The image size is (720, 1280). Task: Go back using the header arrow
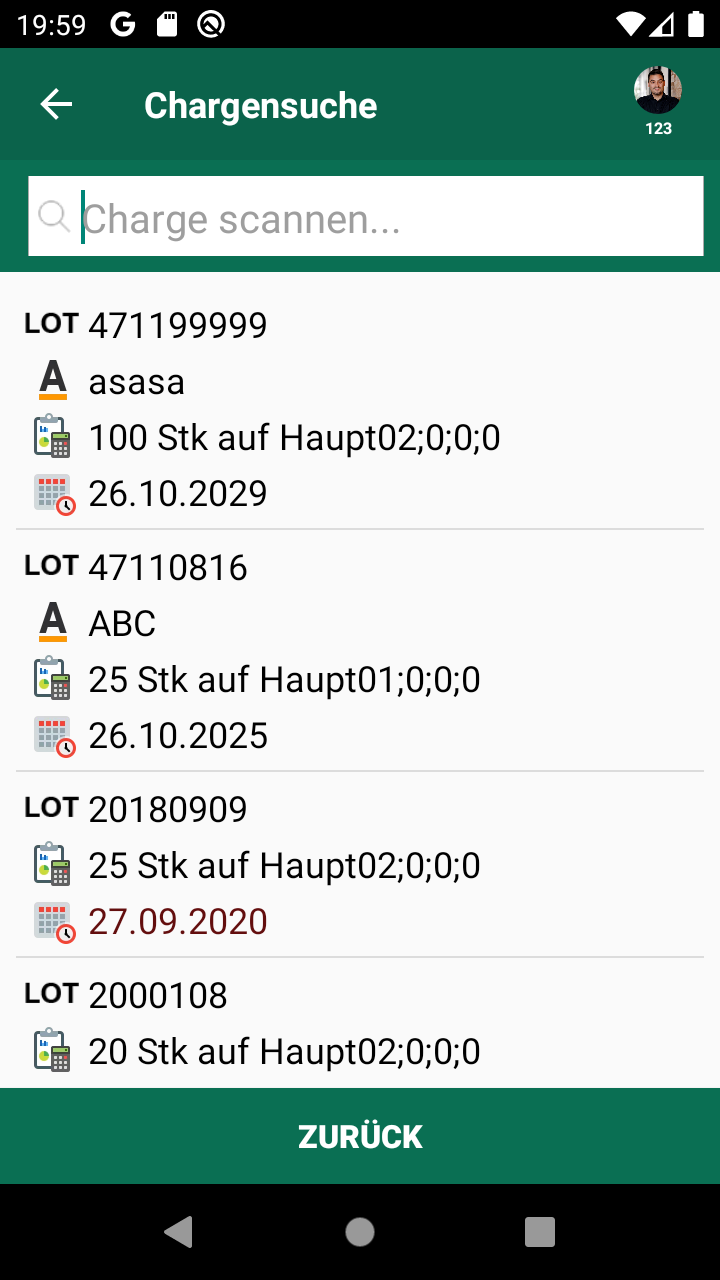(56, 105)
